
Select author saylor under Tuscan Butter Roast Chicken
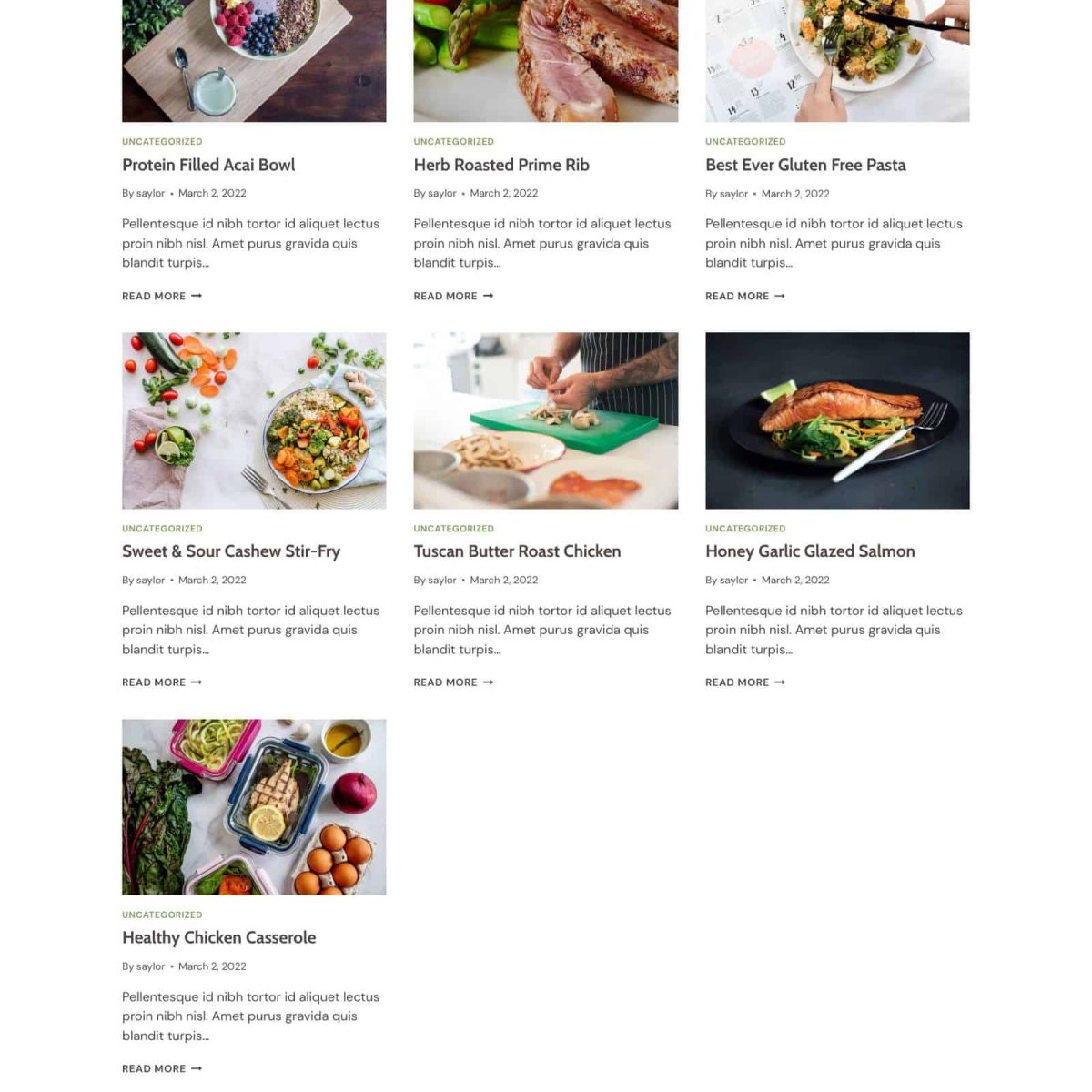point(442,580)
